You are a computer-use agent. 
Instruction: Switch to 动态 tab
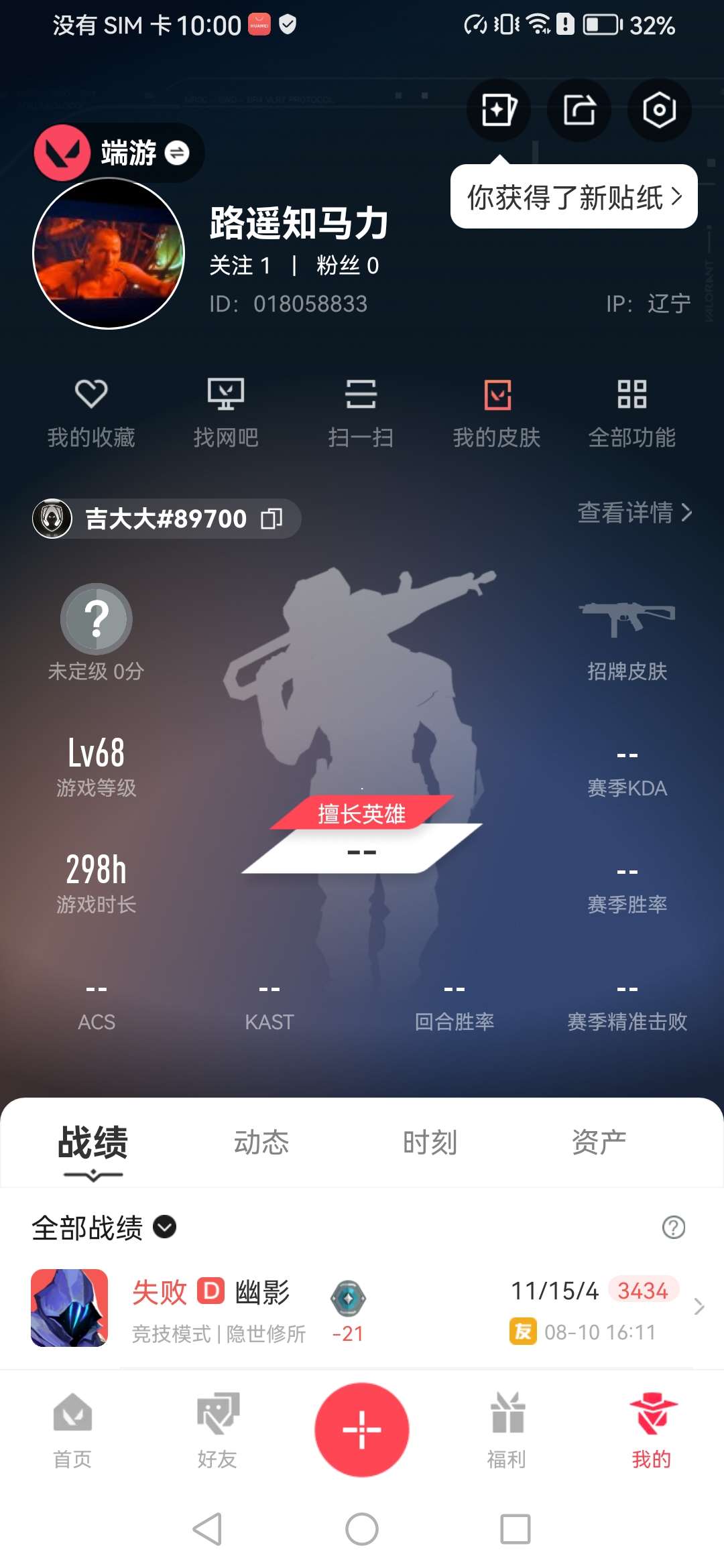[261, 1142]
